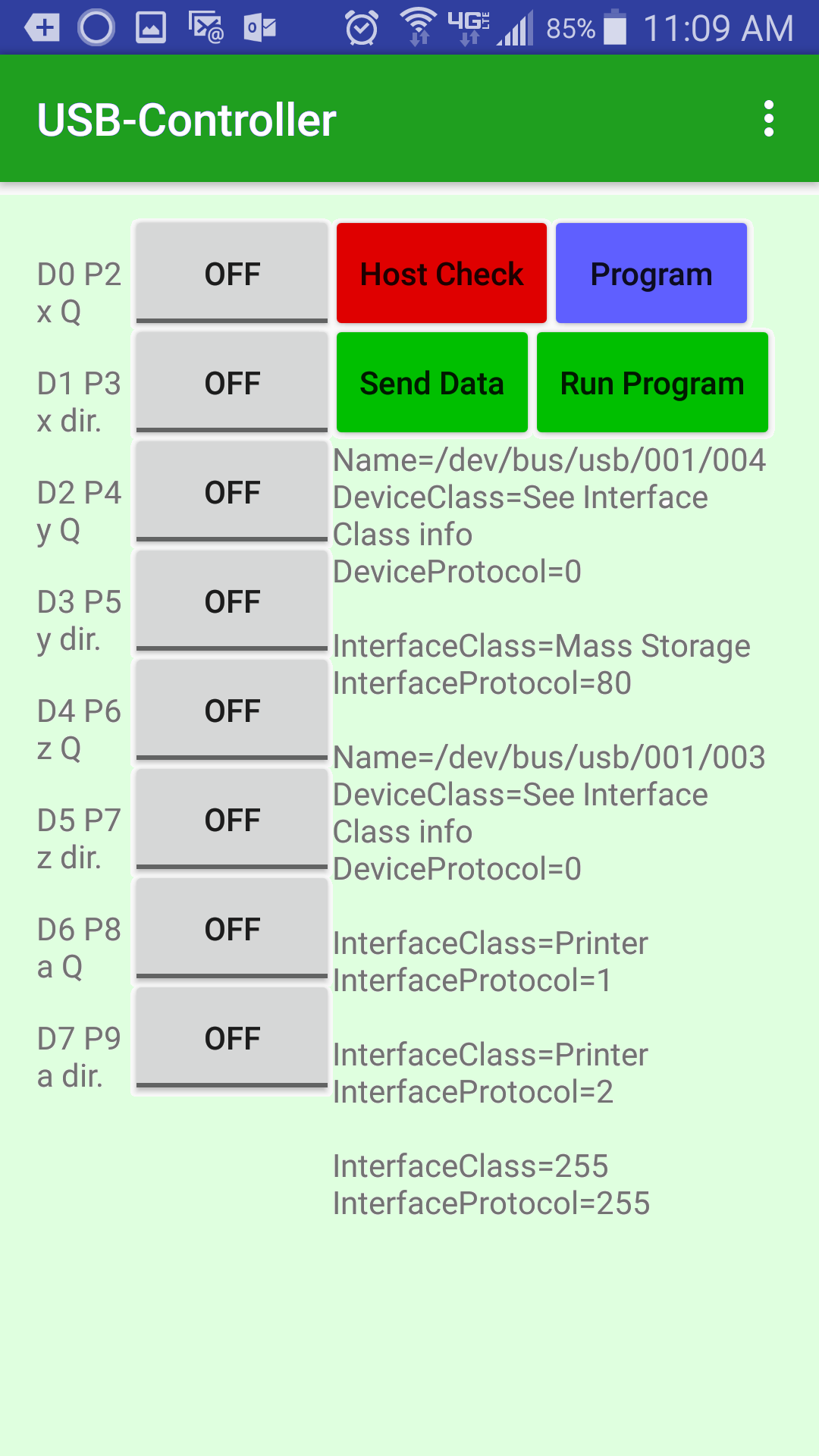This screenshot has height=1456, width=819.
Task: Open the Program button
Action: pos(651,274)
